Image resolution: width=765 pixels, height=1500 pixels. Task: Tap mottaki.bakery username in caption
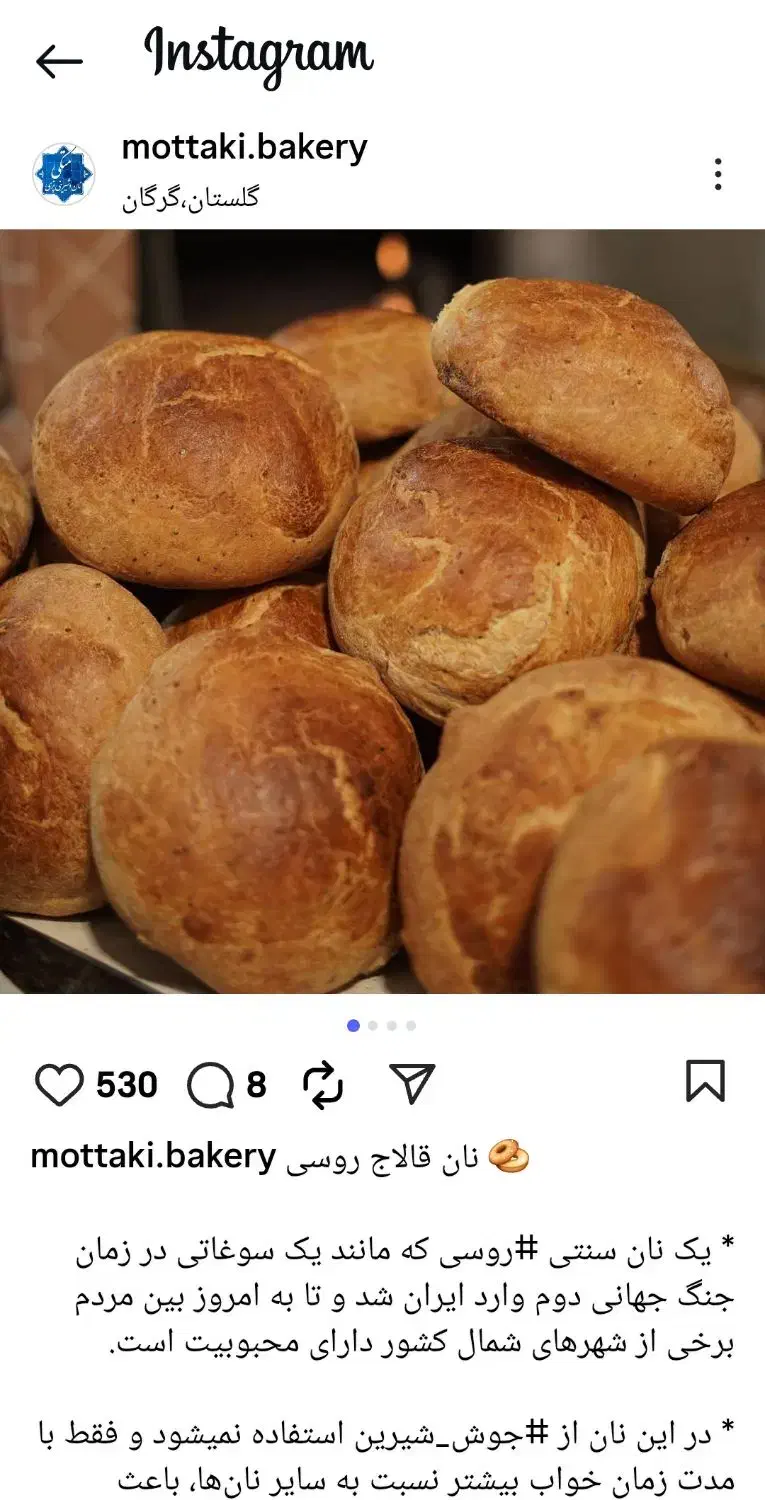[153, 1157]
